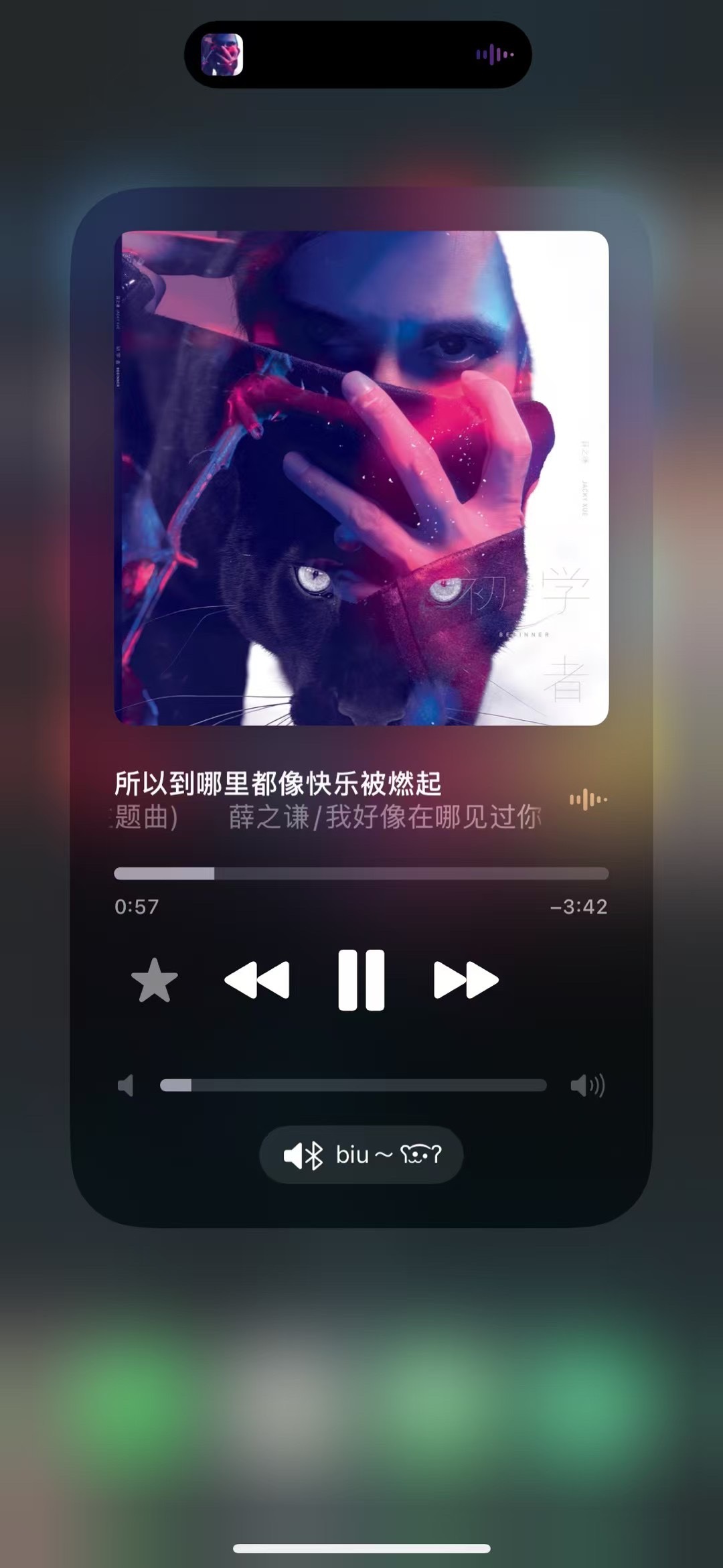Screen dimensions: 723x1568
Task: Tap the Dynamic Island now-playing pill
Action: click(358, 55)
